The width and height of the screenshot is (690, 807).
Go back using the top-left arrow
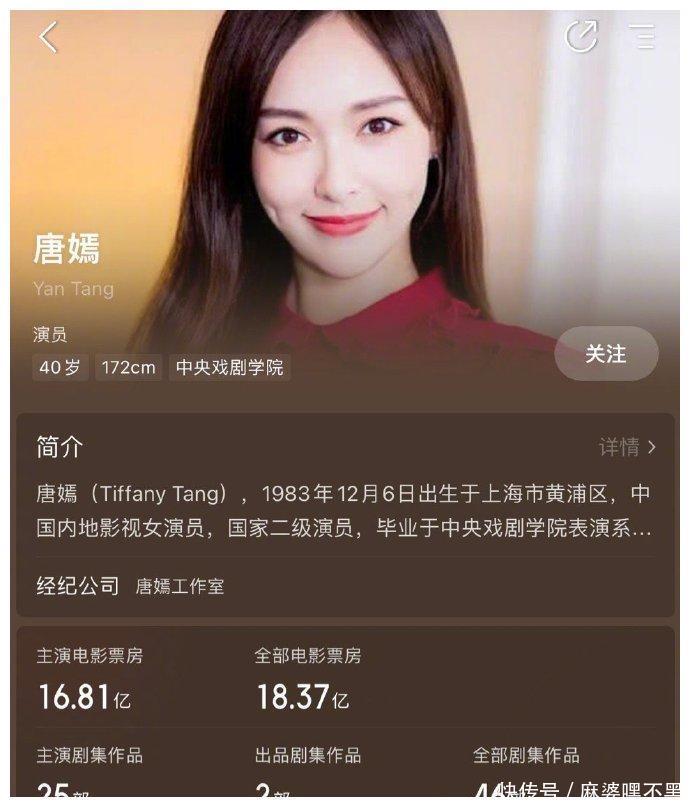point(48,38)
